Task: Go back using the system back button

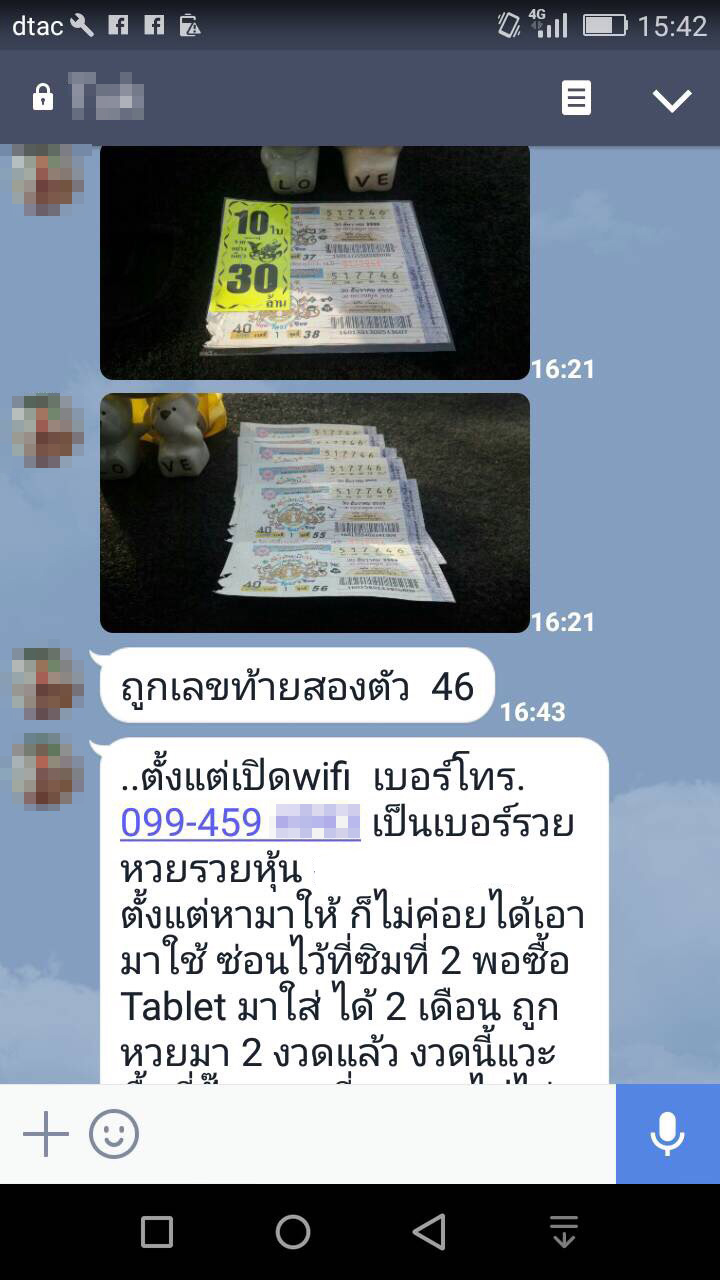Action: pyautogui.click(x=429, y=1232)
